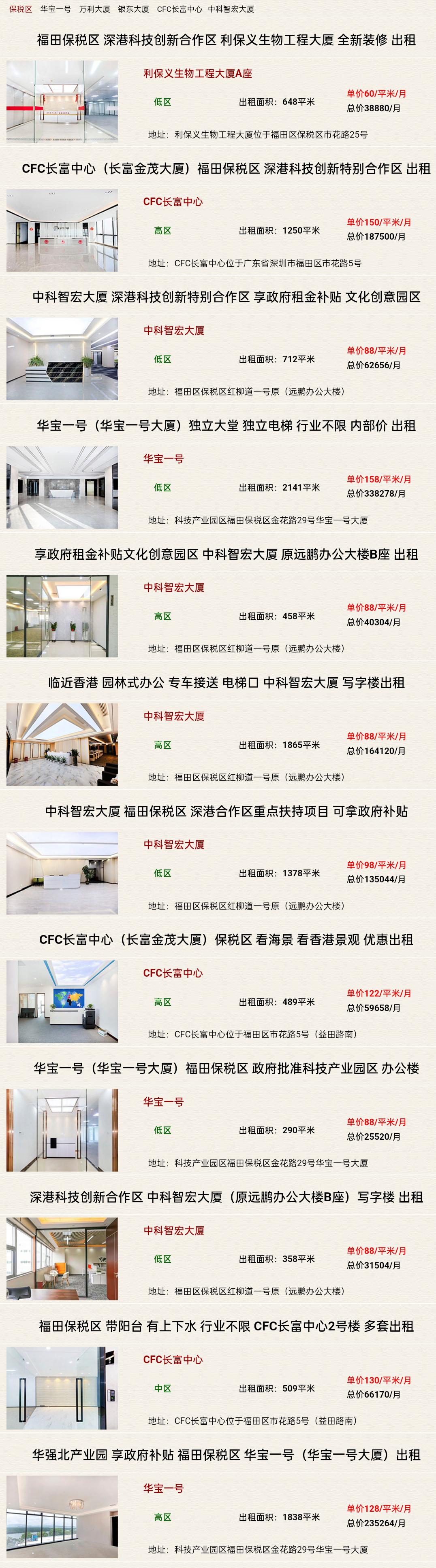This screenshot has width=436, height=1568.
Task: View the 中科智宏大厦 358平米 listing
Action: pos(226,1197)
